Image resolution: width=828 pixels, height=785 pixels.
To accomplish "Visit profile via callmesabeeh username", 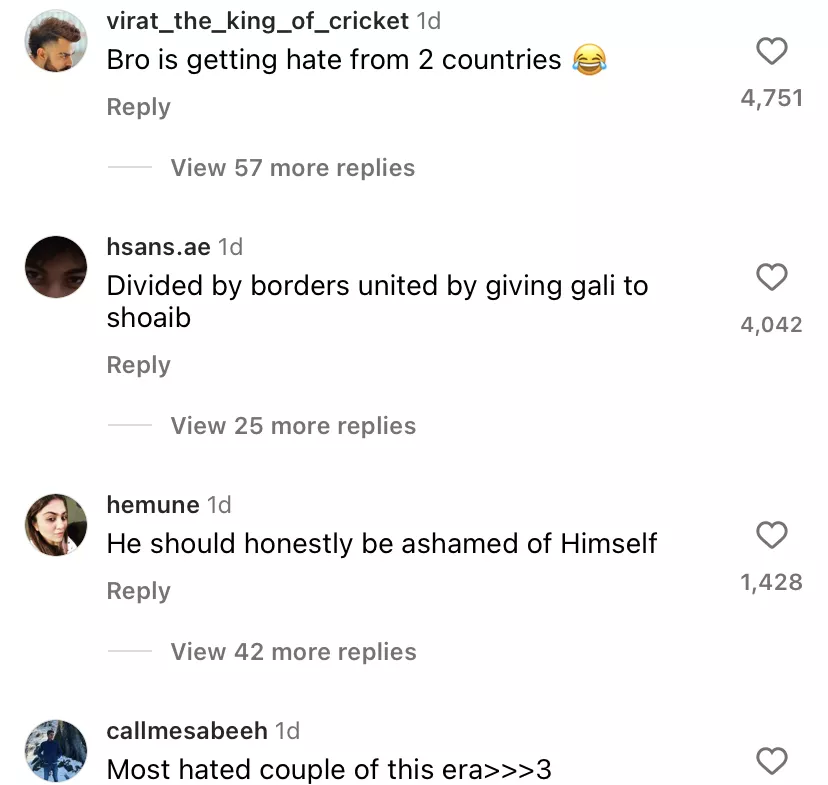I will (x=187, y=731).
